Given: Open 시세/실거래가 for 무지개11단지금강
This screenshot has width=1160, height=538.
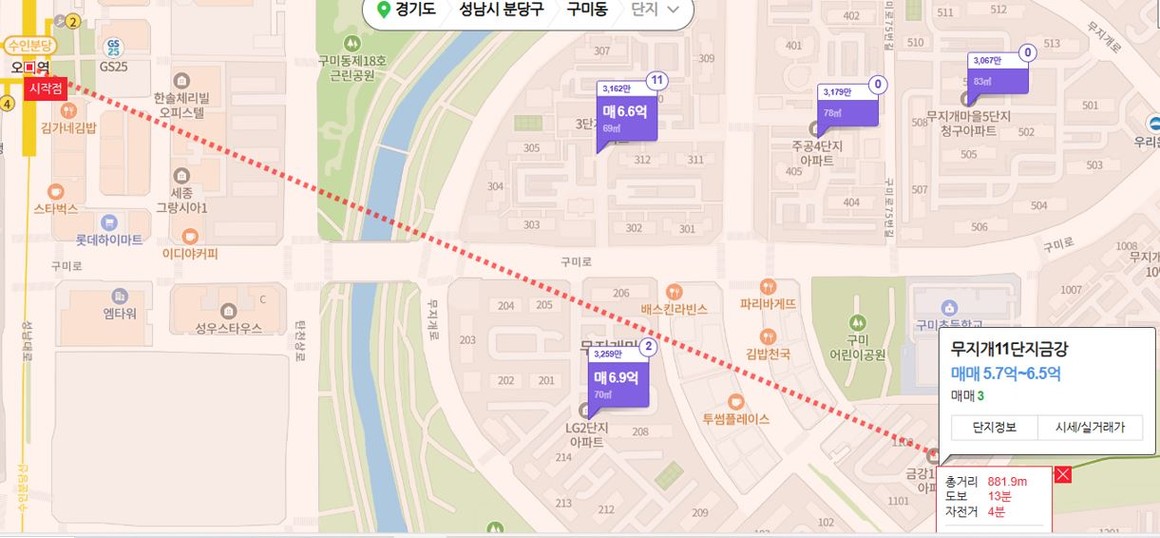Looking at the screenshot, I should [1090, 427].
